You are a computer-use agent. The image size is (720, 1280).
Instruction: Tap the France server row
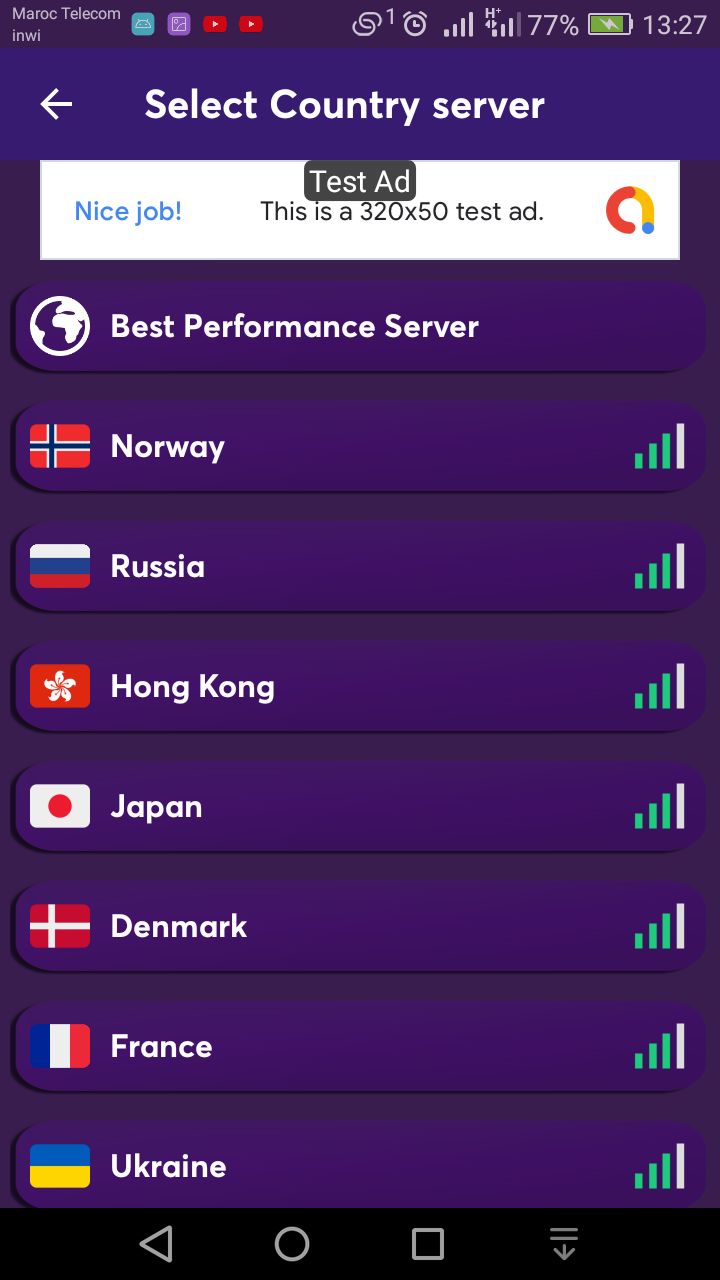point(360,1047)
